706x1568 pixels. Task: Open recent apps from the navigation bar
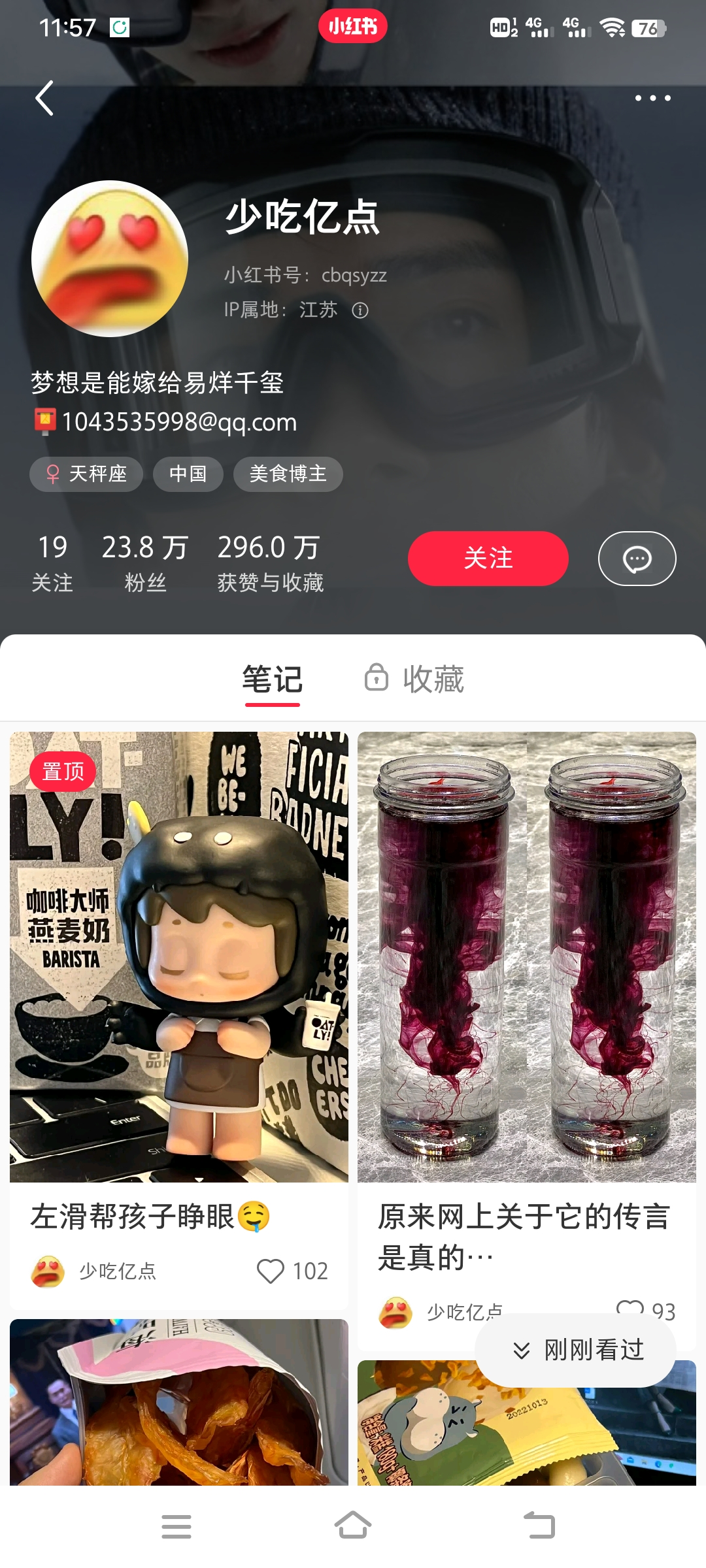pyautogui.click(x=176, y=1526)
